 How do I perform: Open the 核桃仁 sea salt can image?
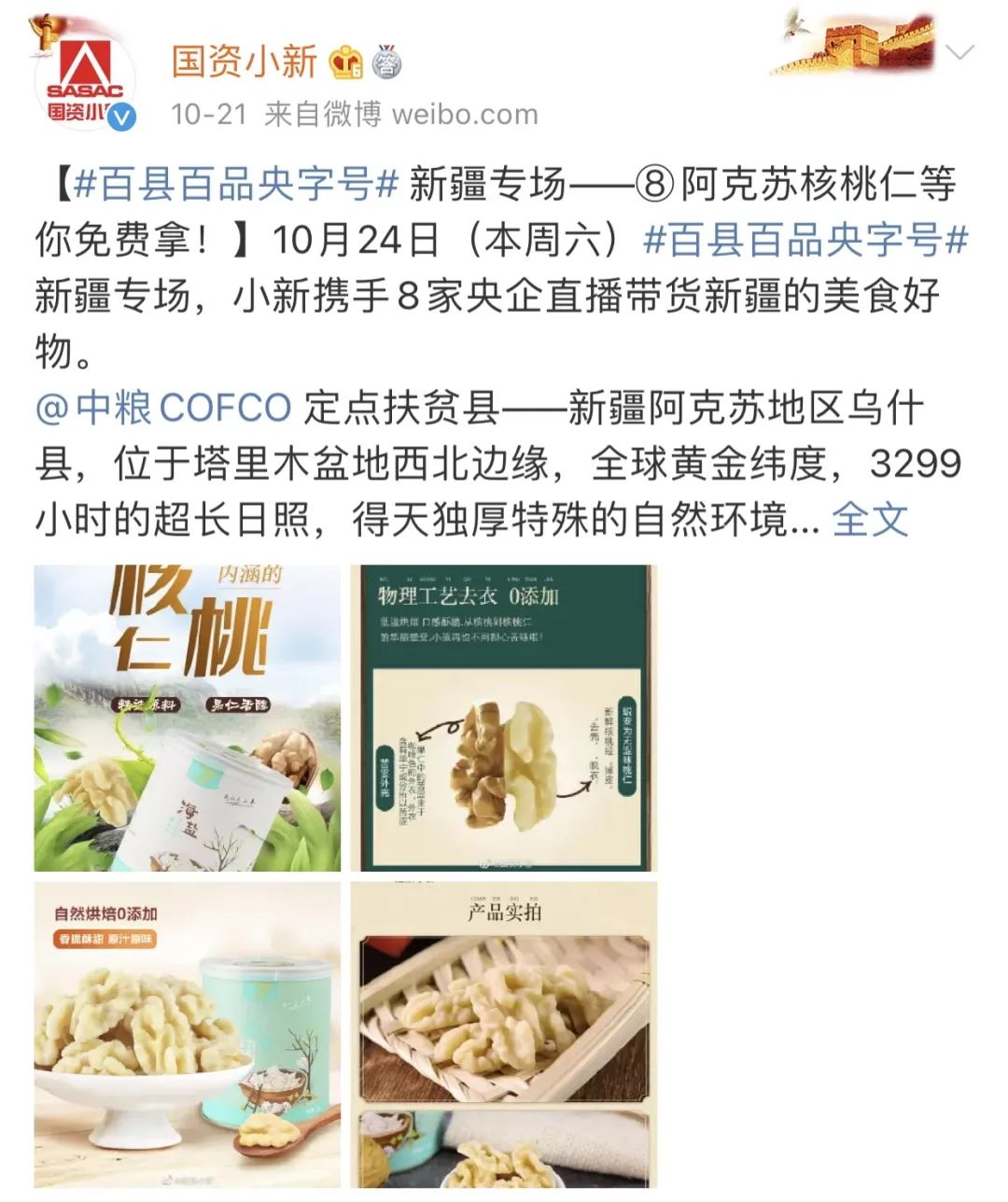coord(188,718)
